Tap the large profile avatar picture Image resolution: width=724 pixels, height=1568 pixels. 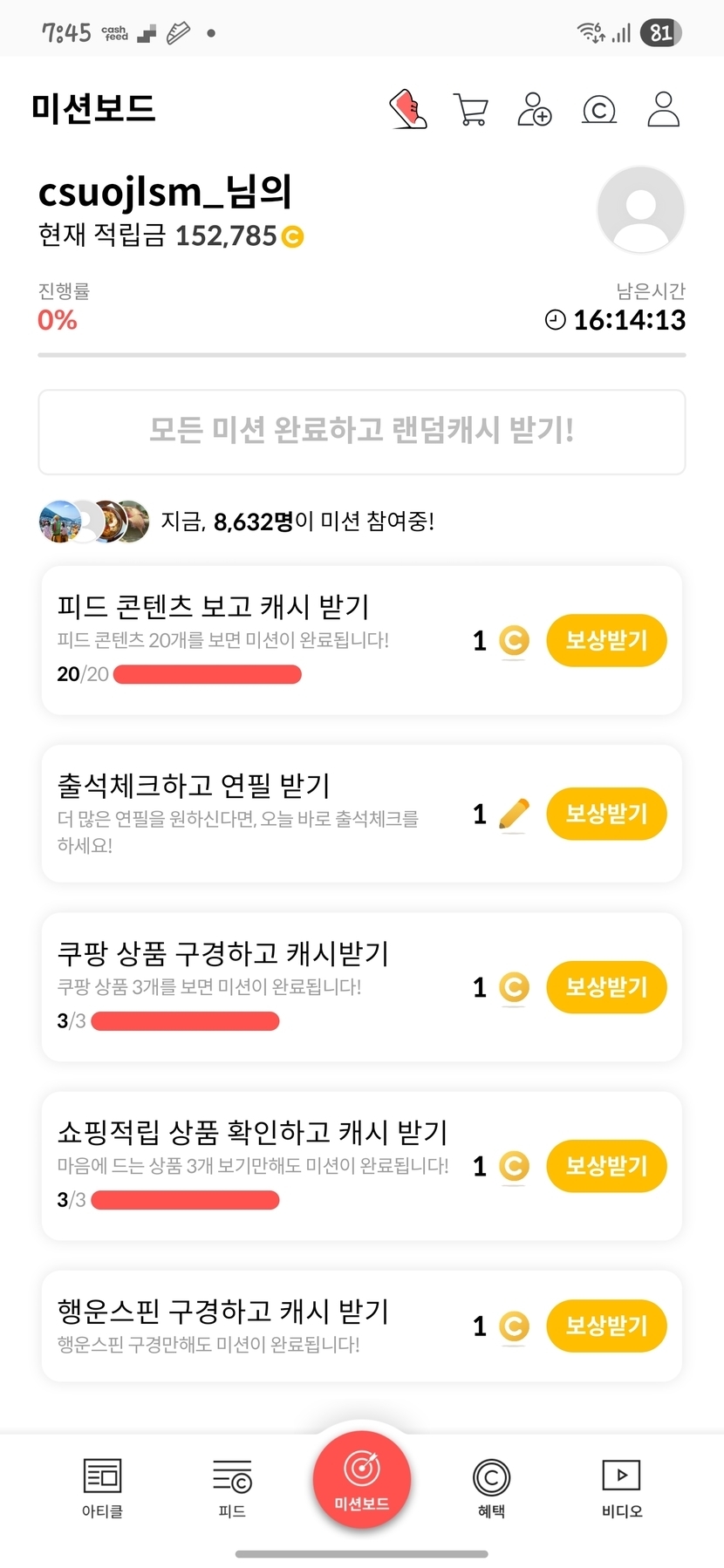[640, 210]
